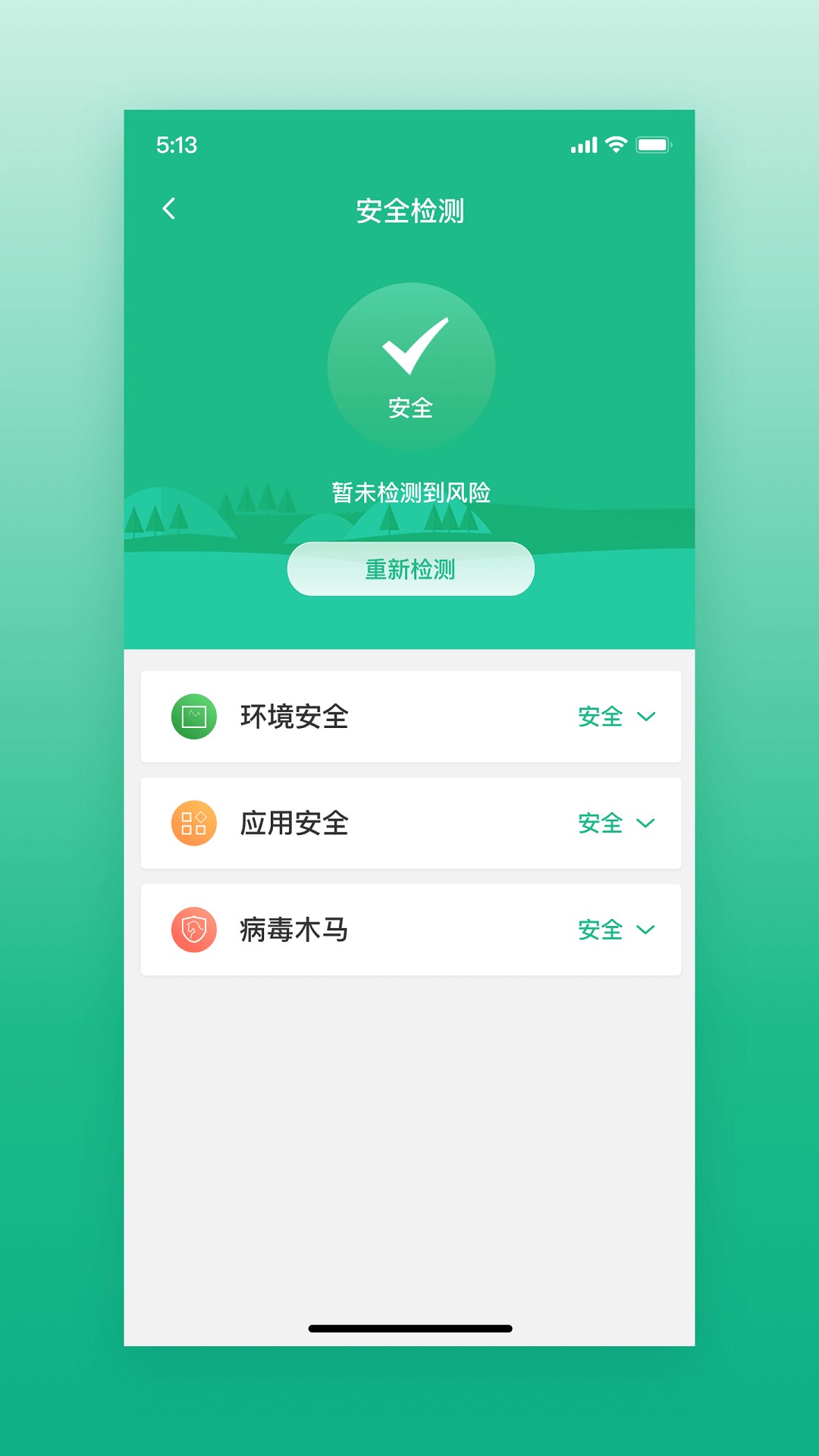Viewport: 819px width, 1456px height.
Task: Tap the 重新检测 button
Action: (410, 569)
